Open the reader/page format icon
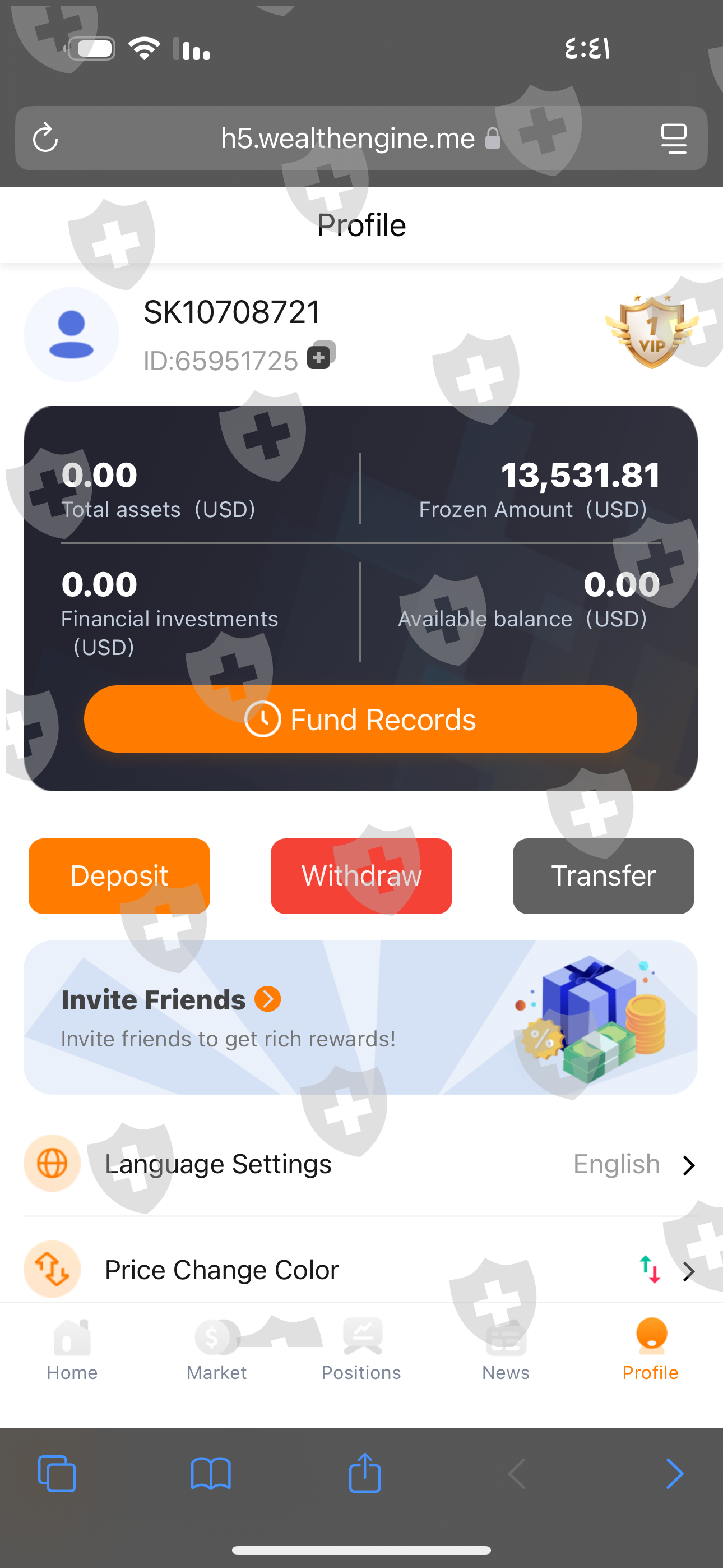723x1568 pixels. pos(674,138)
